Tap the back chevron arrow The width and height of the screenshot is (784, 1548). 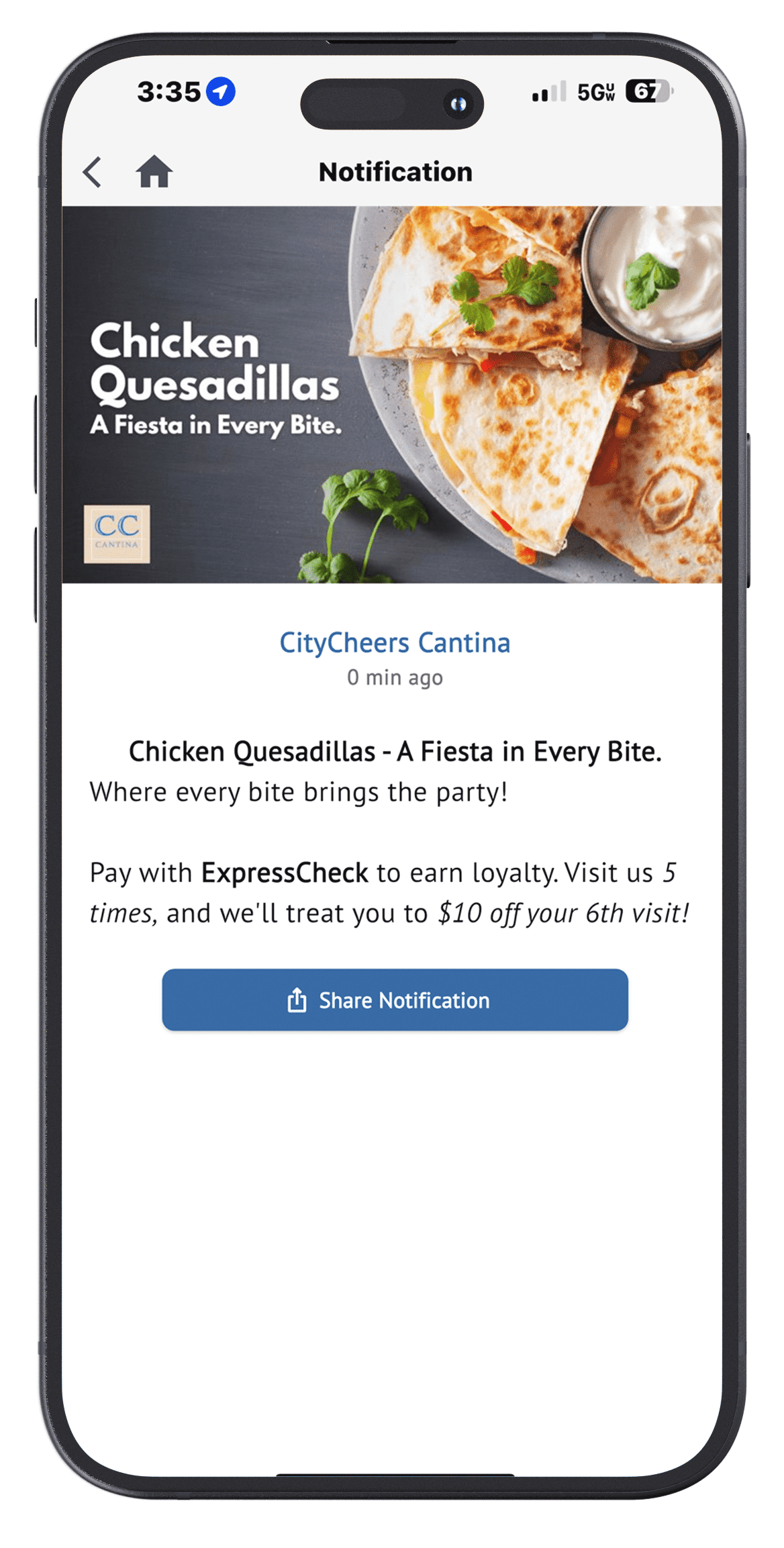point(92,172)
